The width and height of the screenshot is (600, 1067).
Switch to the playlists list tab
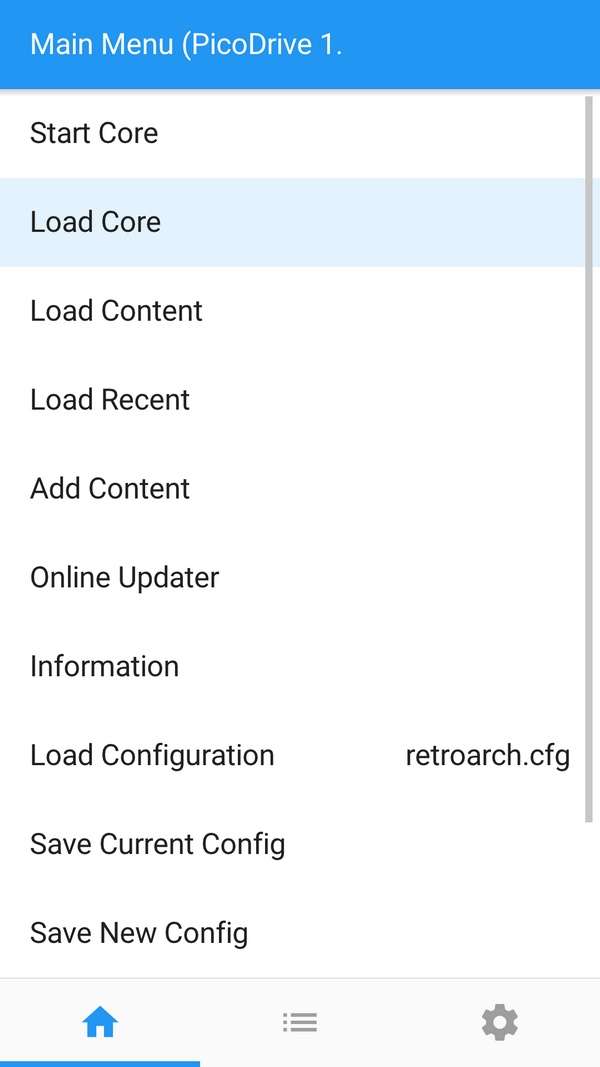click(x=300, y=1023)
